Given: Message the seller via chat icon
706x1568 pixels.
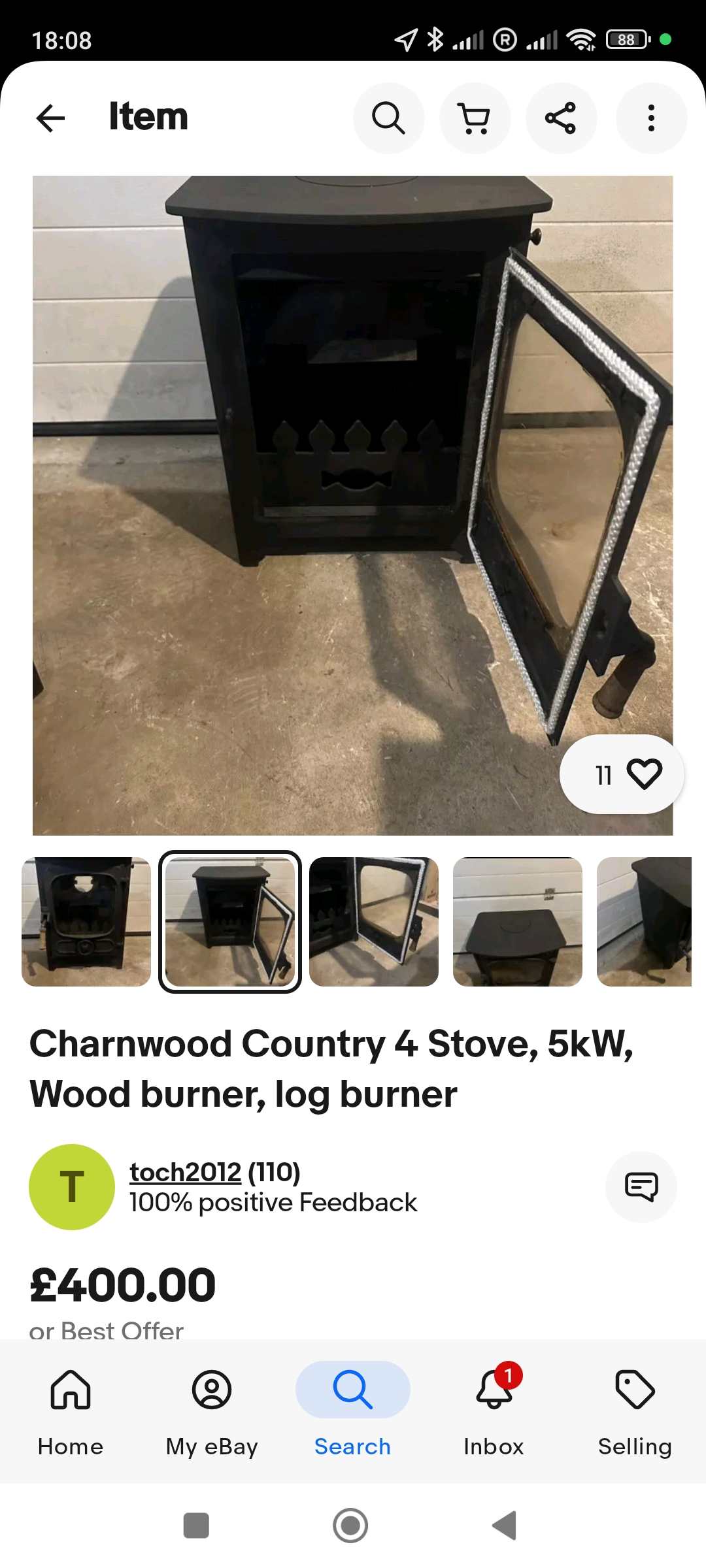Looking at the screenshot, I should pyautogui.click(x=641, y=1186).
